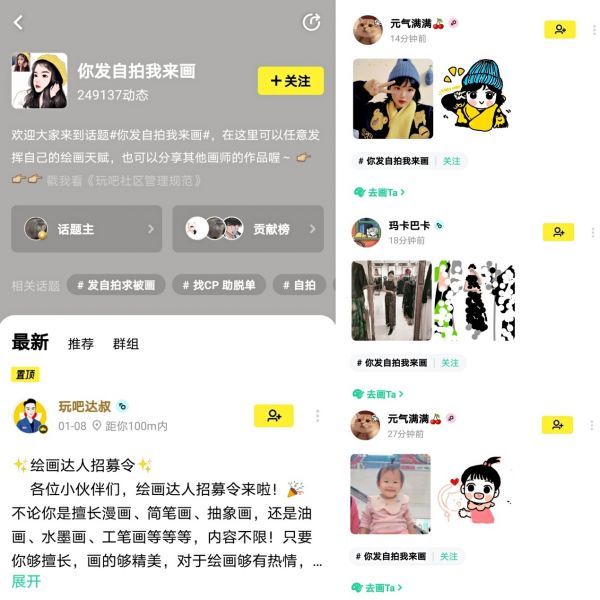Open the baby photo in the 27分钟前 post
600x600 pixels.
click(x=390, y=494)
